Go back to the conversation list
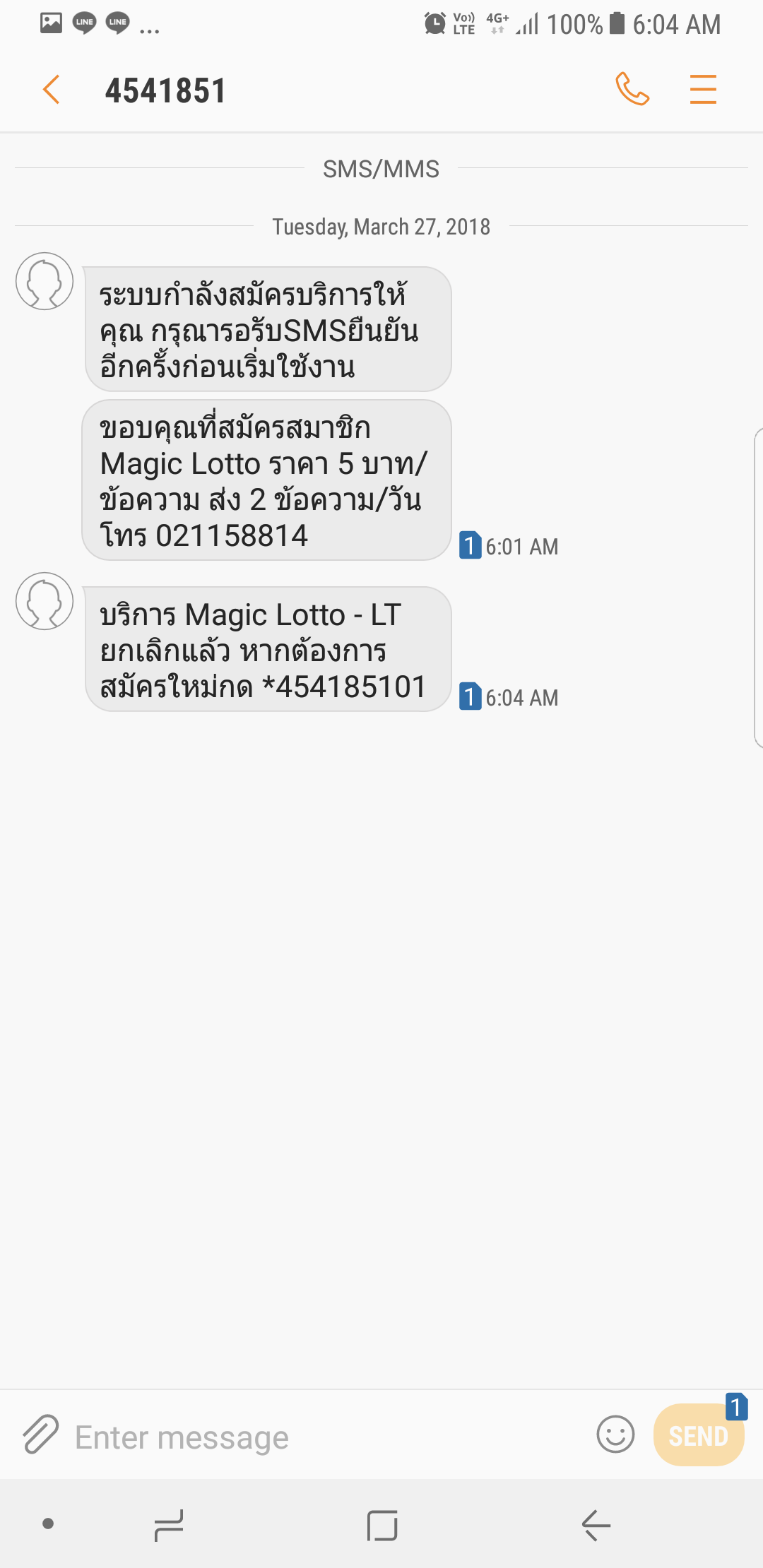This screenshot has width=763, height=1568. 52,90
